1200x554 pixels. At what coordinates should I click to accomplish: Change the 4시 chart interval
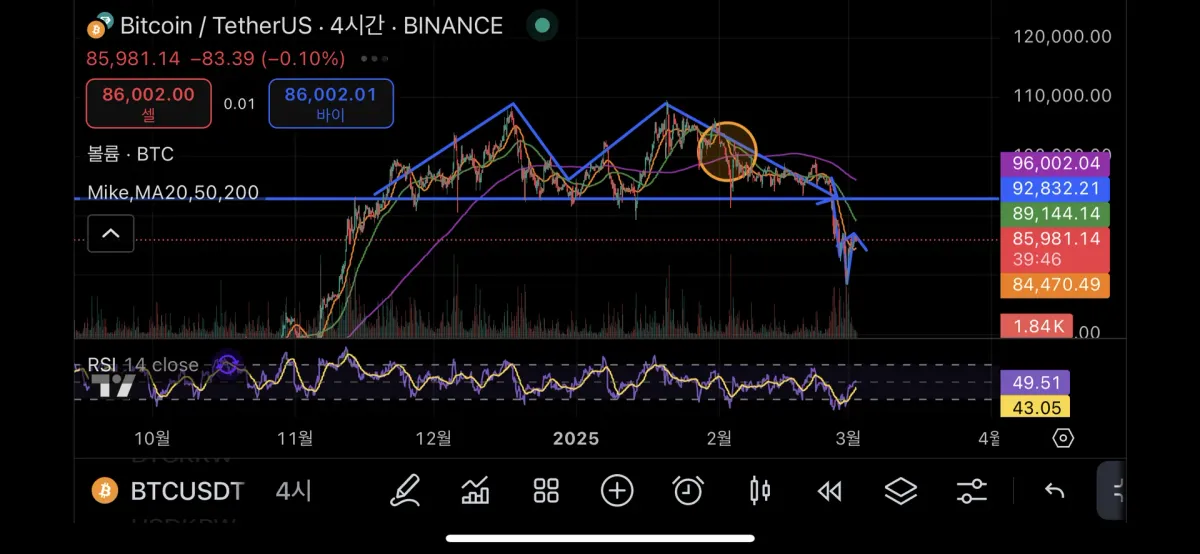pyautogui.click(x=293, y=491)
